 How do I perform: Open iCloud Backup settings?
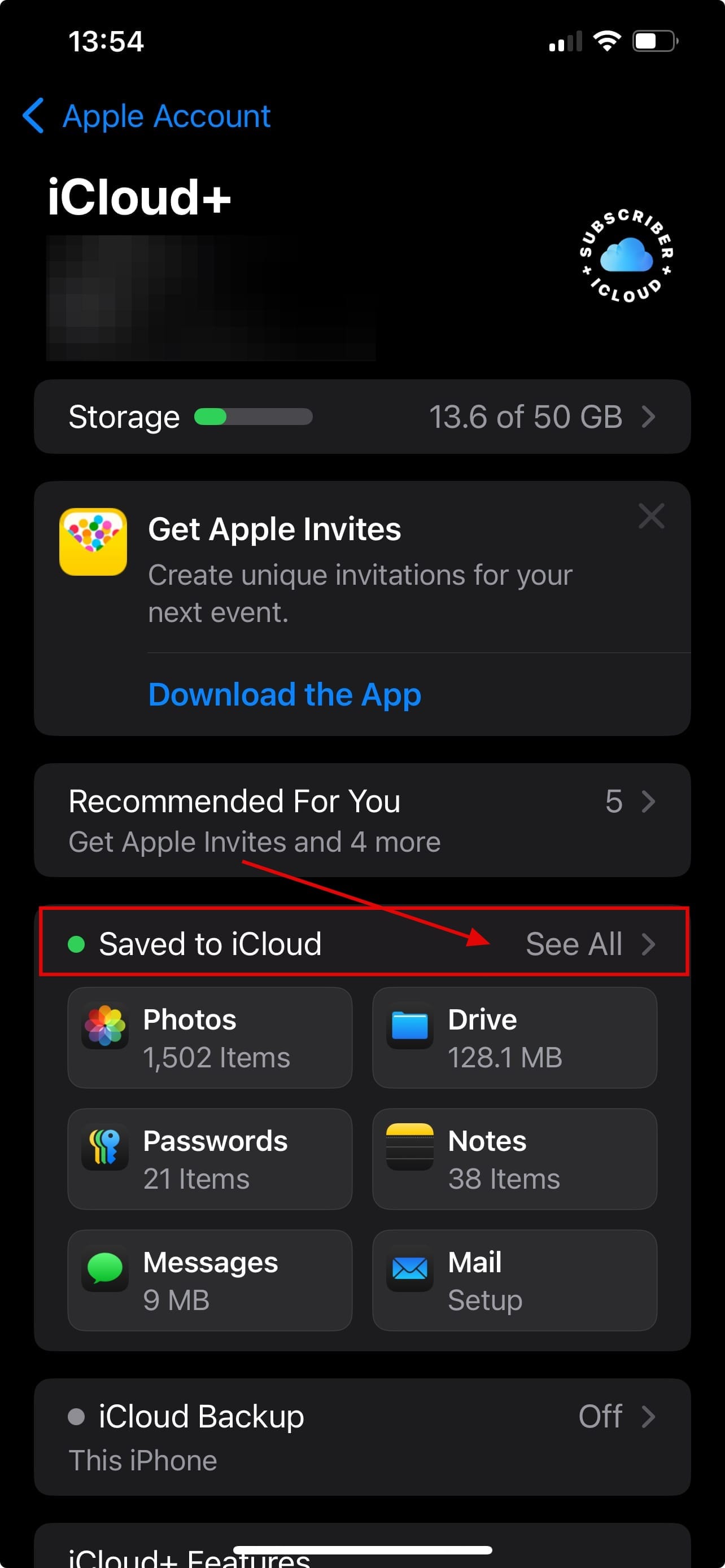pos(362,1436)
